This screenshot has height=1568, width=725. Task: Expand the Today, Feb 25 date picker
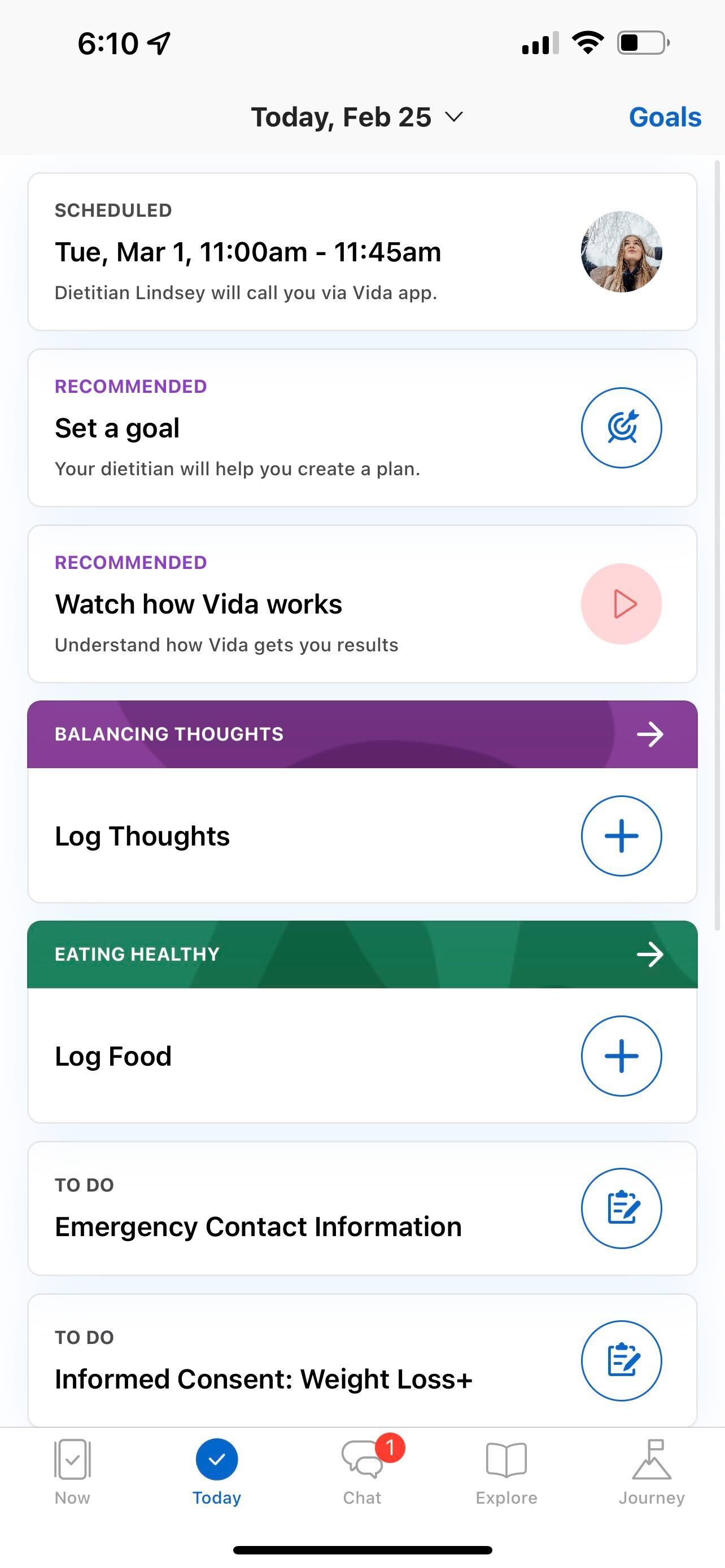click(357, 117)
